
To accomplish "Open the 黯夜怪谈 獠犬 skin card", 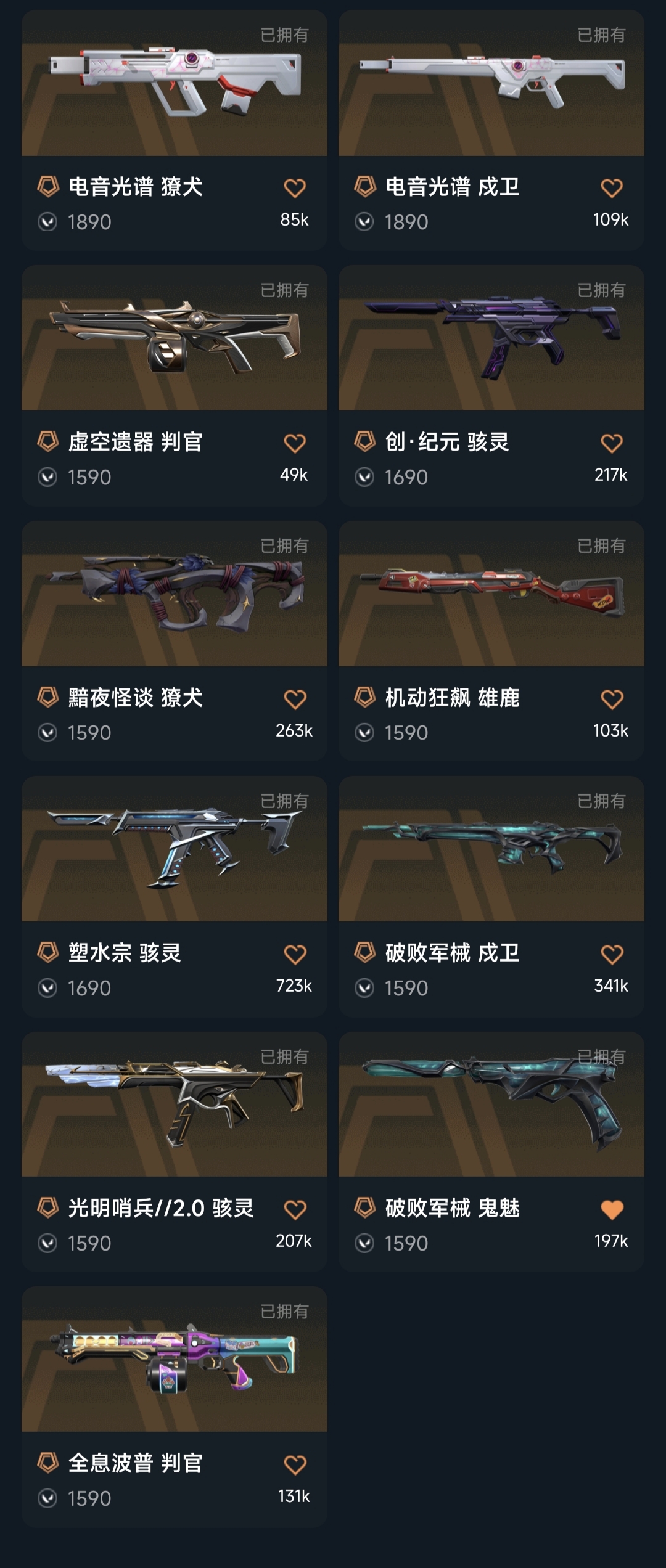I will (x=174, y=641).
